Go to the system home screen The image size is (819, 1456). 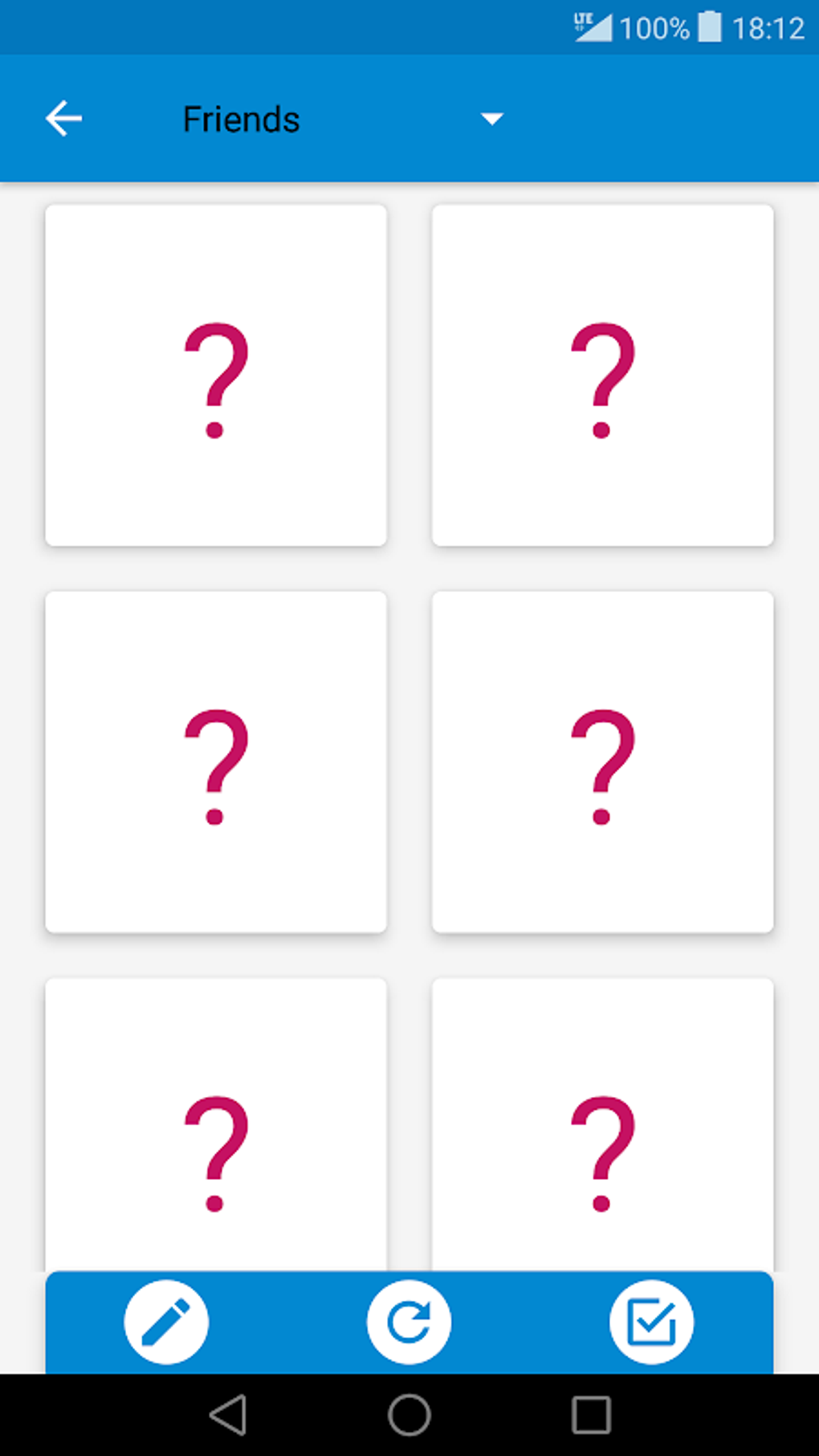pyautogui.click(x=409, y=1414)
